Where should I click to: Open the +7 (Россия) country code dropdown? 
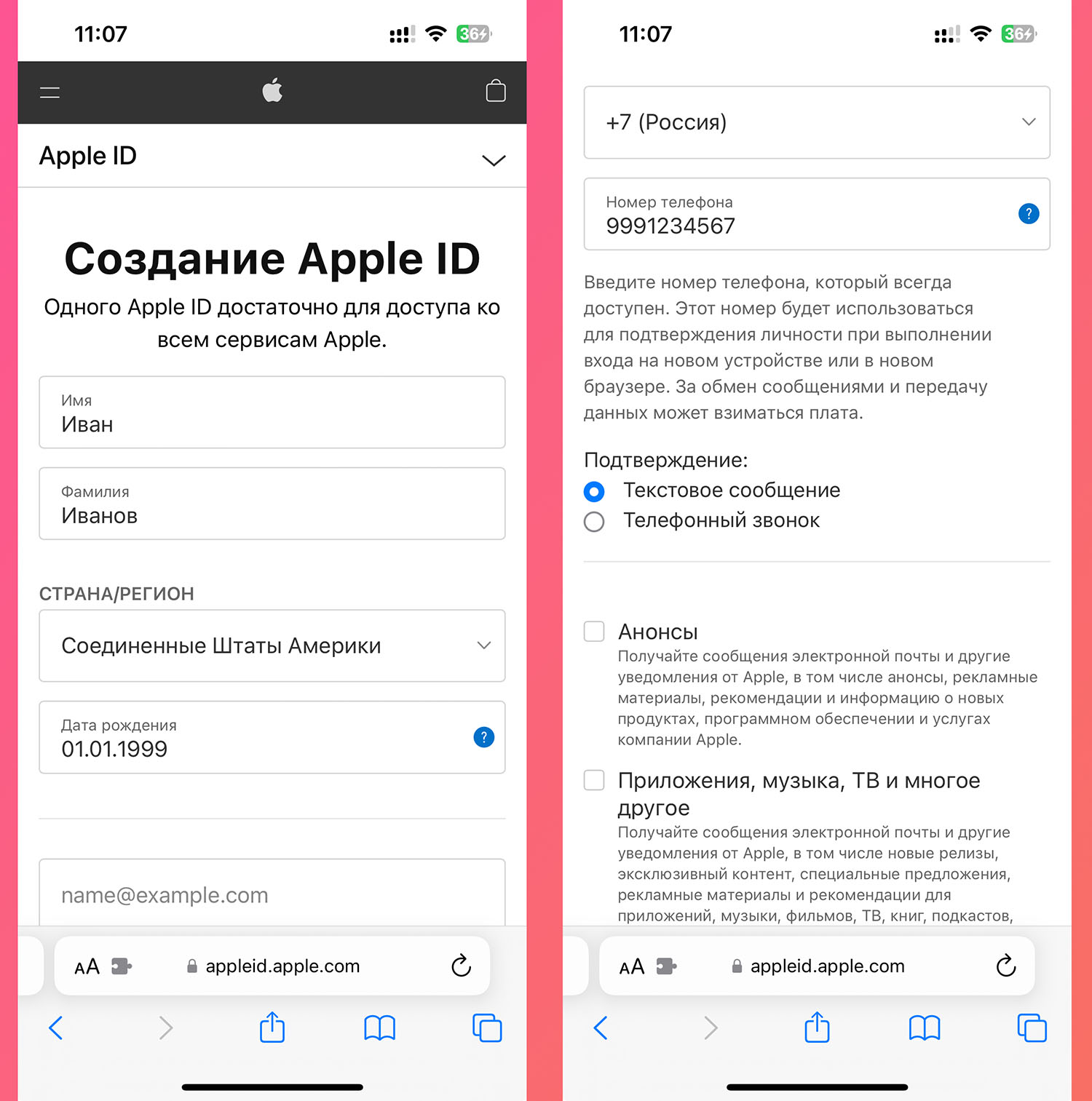click(x=816, y=122)
